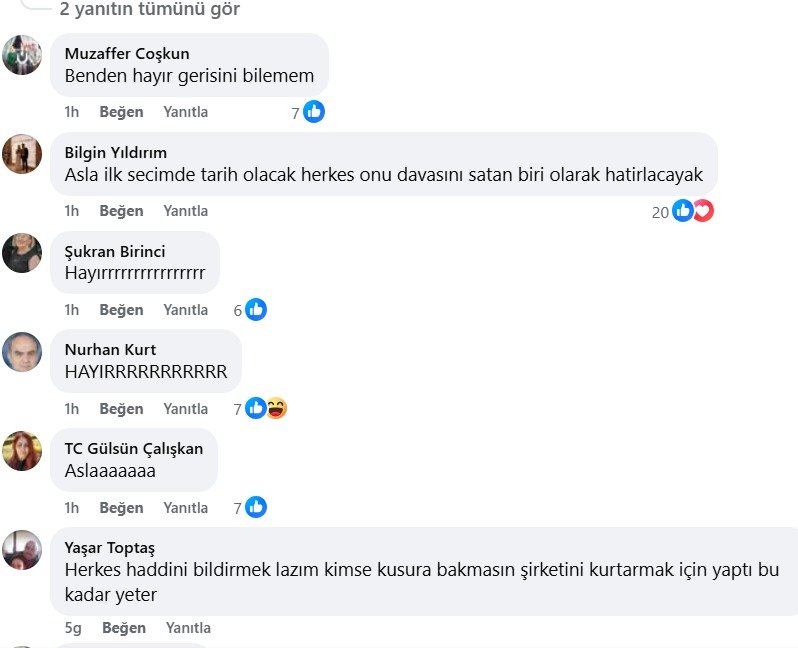
Task: Like Yaşar Toptaş's comment
Action: (x=124, y=628)
